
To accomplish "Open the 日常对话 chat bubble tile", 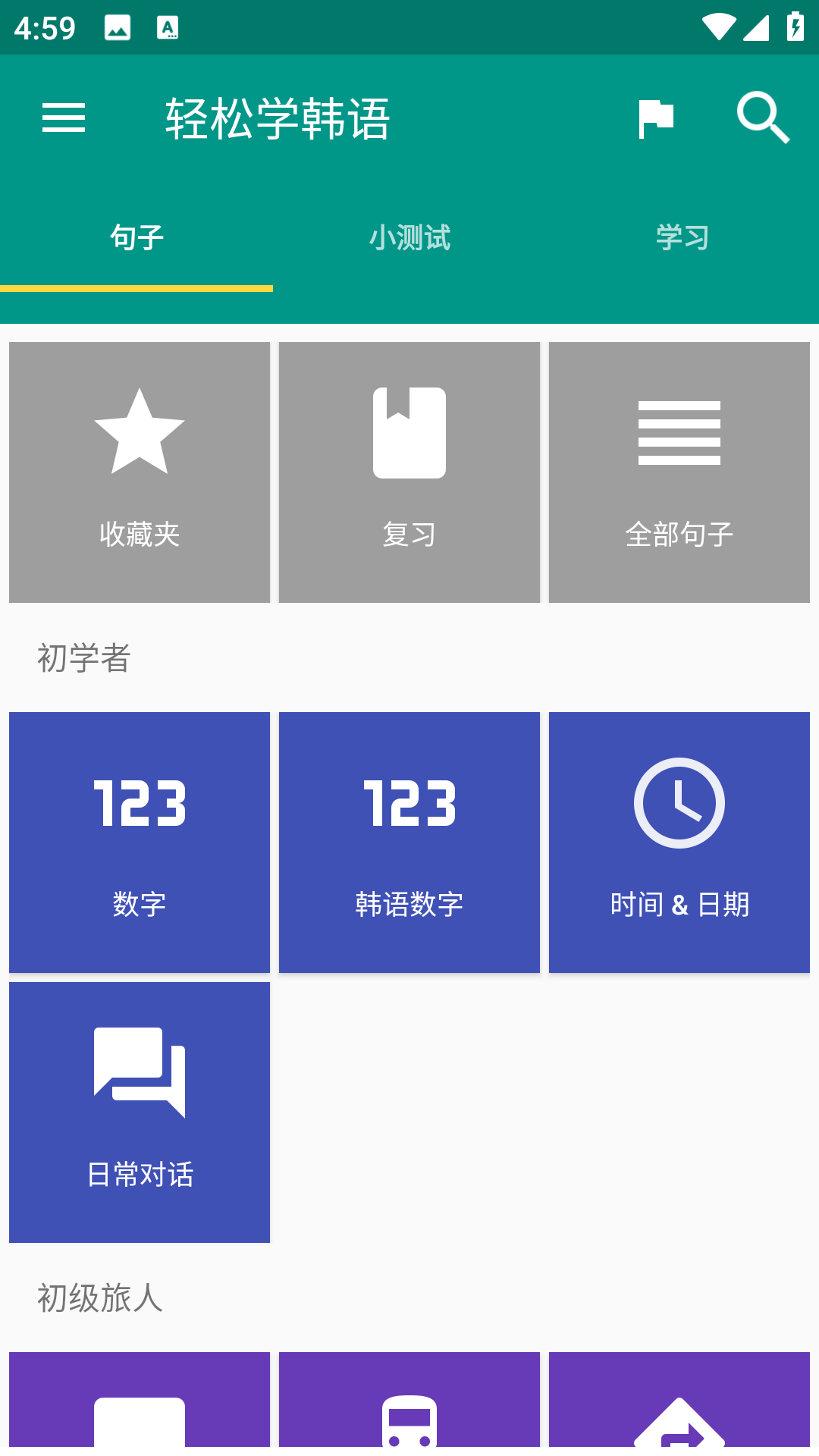I will (139, 1112).
